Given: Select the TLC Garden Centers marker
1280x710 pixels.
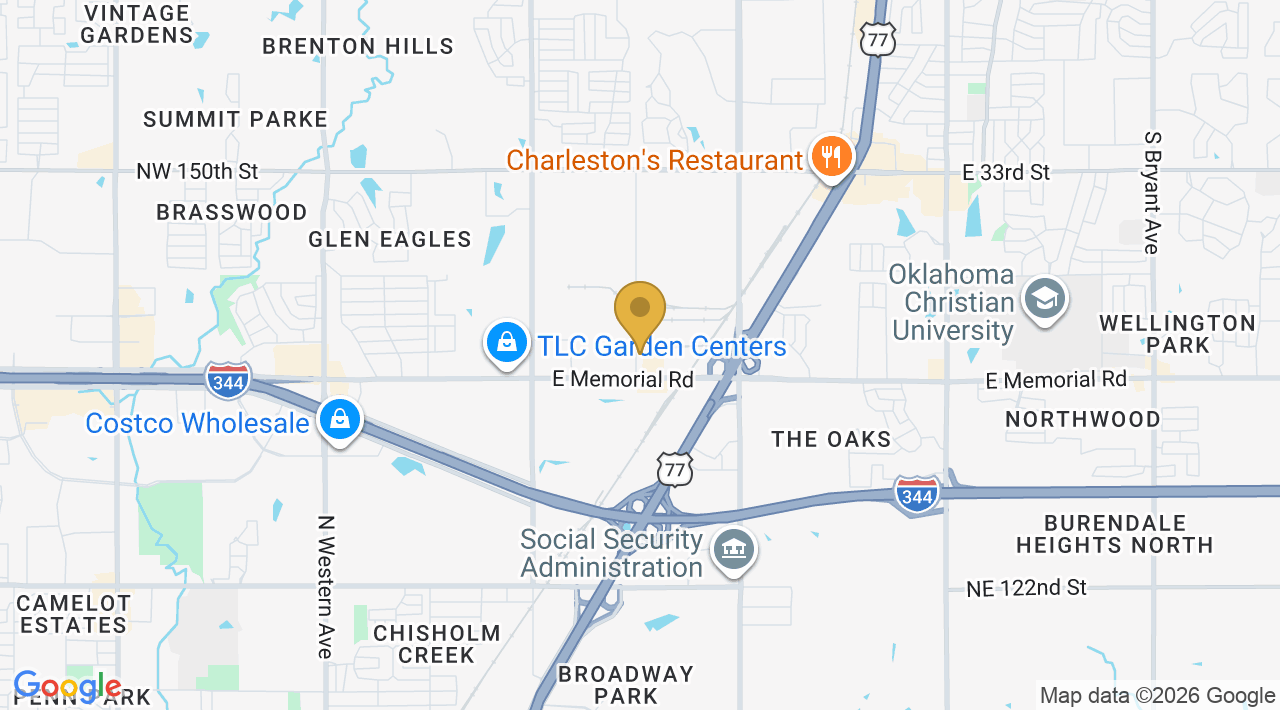Looking at the screenshot, I should click(x=508, y=345).
